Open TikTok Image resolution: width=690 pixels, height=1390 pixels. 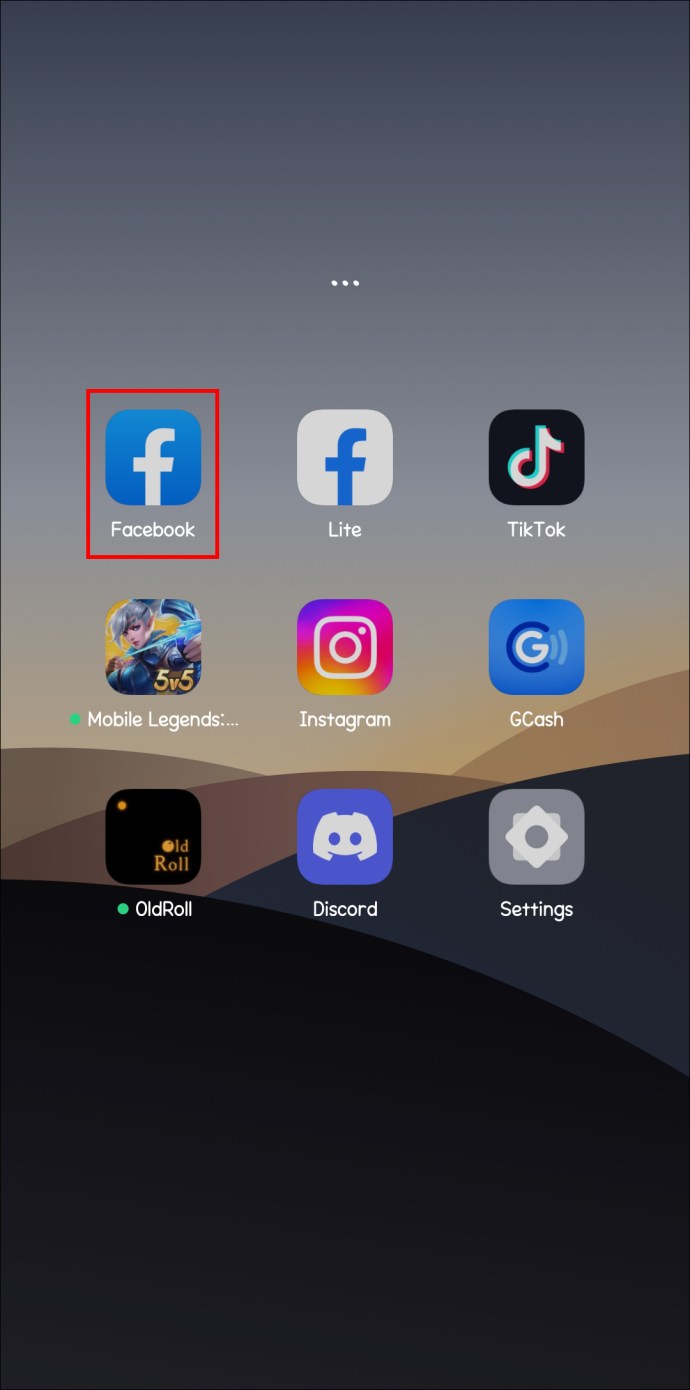536,457
